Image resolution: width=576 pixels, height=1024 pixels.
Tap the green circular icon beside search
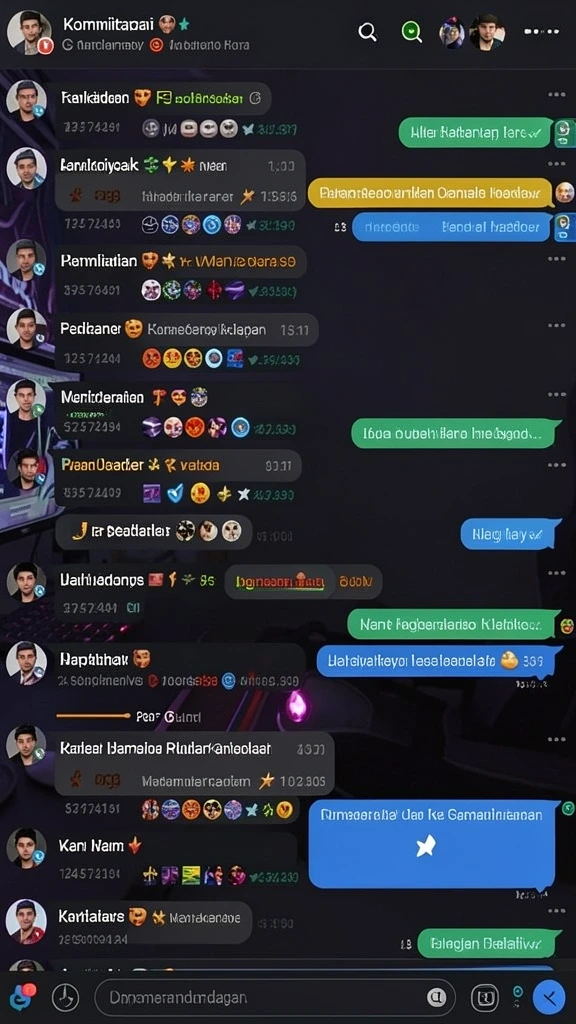click(411, 32)
